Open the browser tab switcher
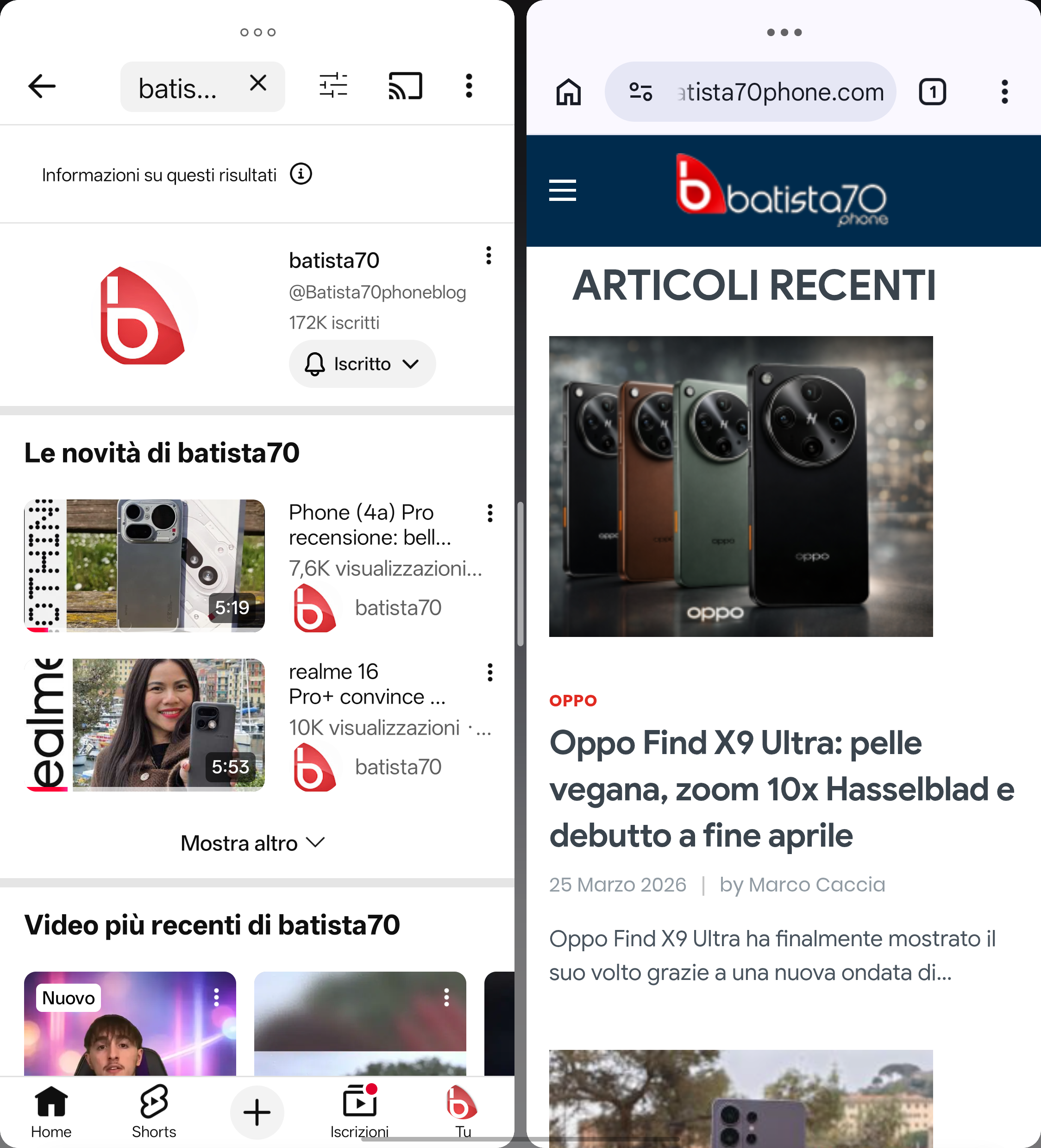This screenshot has width=1041, height=1148. point(932,92)
